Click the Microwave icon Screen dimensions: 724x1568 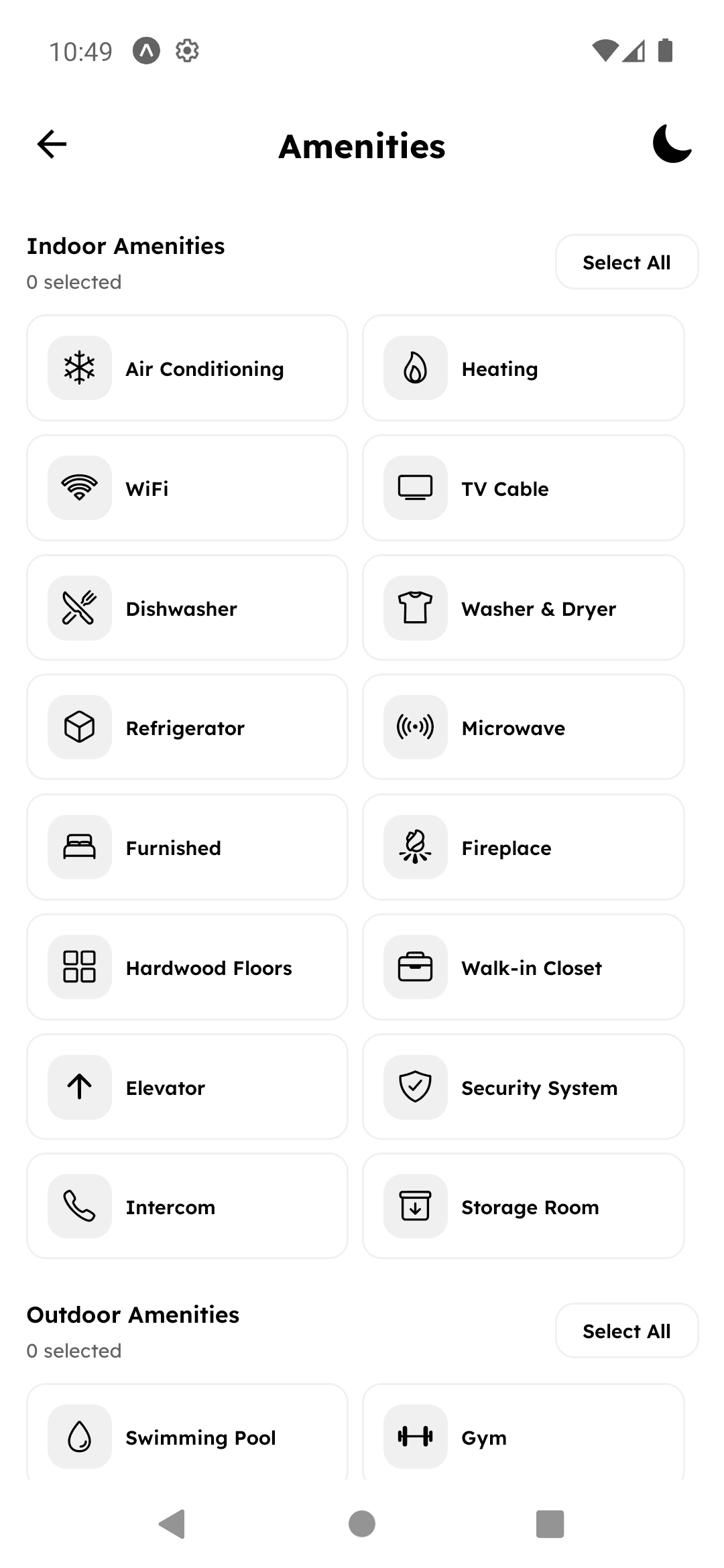point(414,727)
